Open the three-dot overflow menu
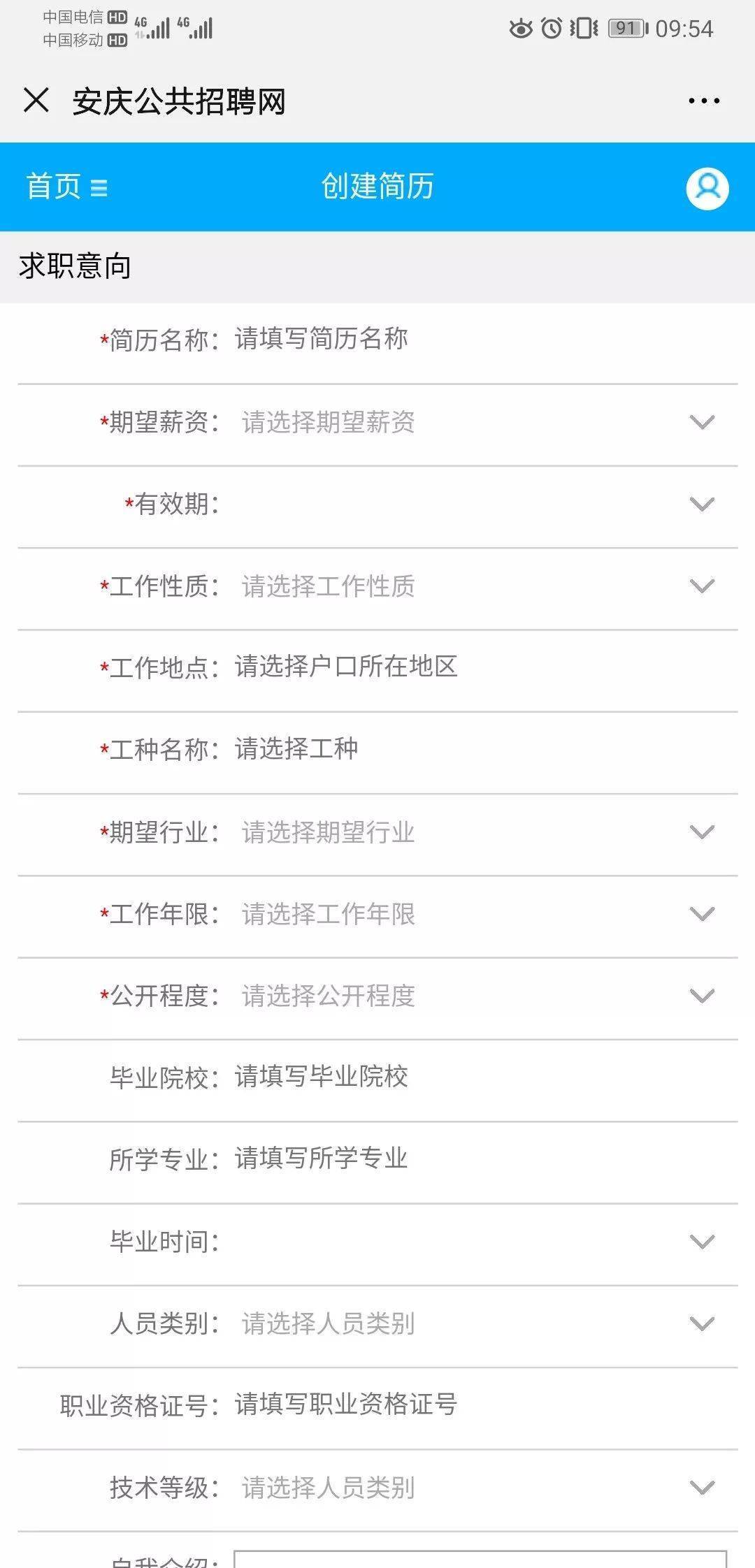 703,101
